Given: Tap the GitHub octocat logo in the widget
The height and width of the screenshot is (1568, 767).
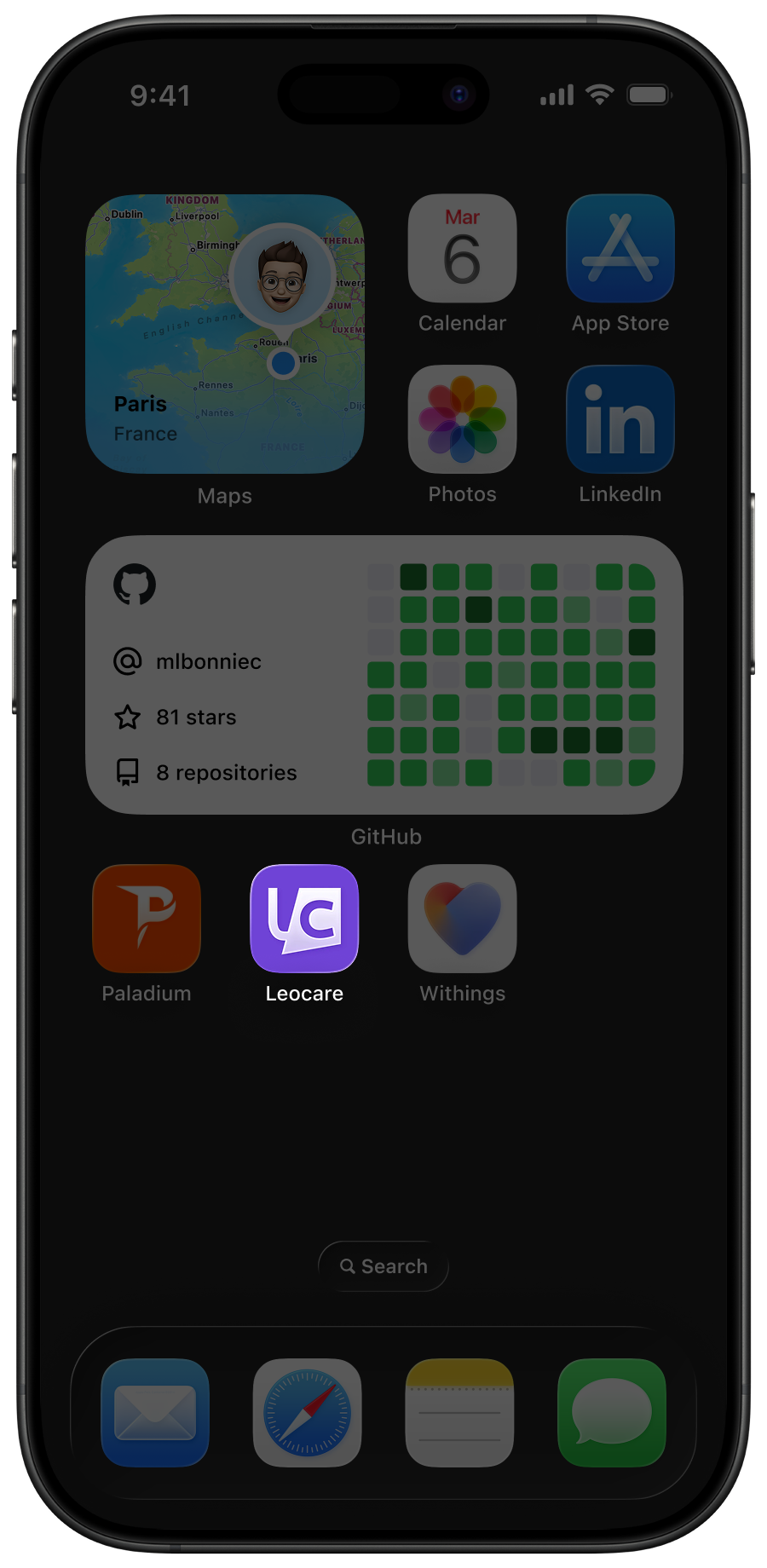Looking at the screenshot, I should [135, 585].
